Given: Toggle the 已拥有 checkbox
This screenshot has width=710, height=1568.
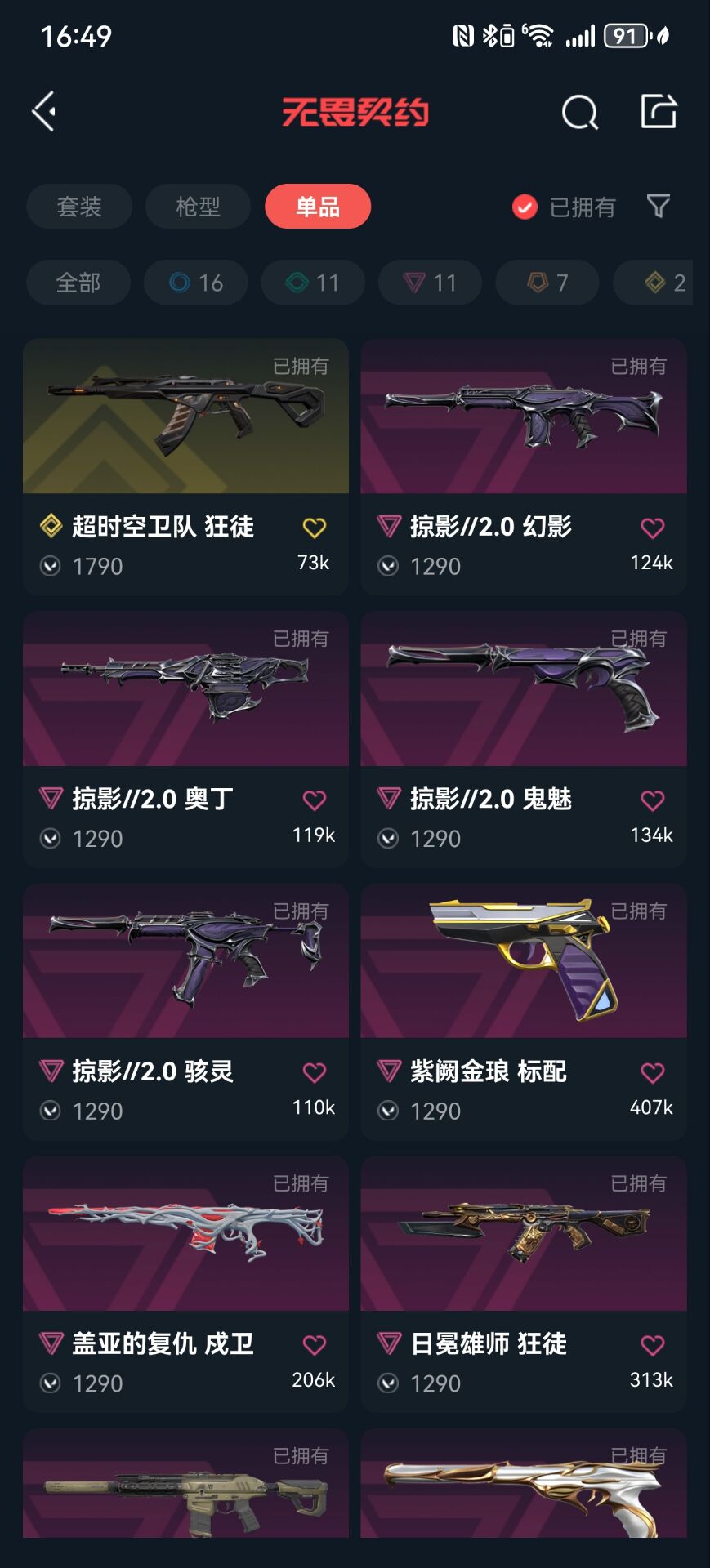Looking at the screenshot, I should click(x=525, y=207).
